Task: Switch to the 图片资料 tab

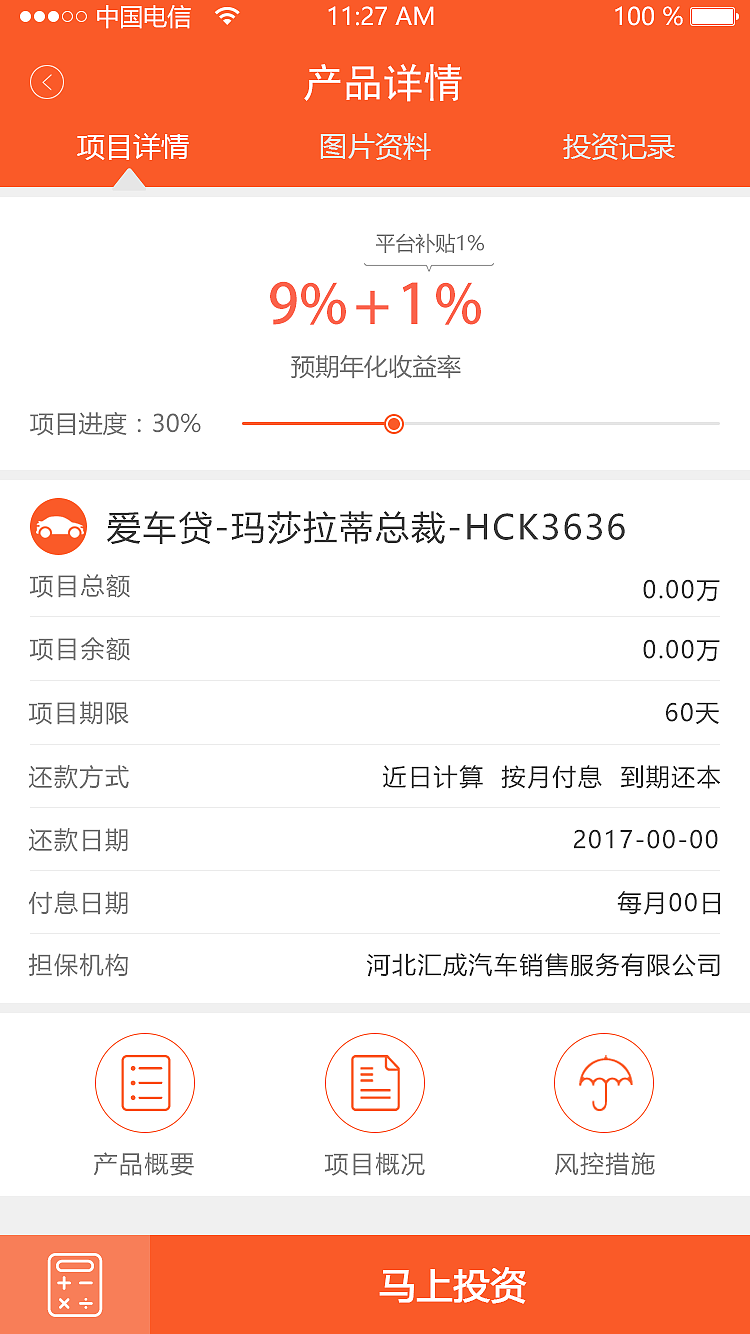Action: [375, 147]
